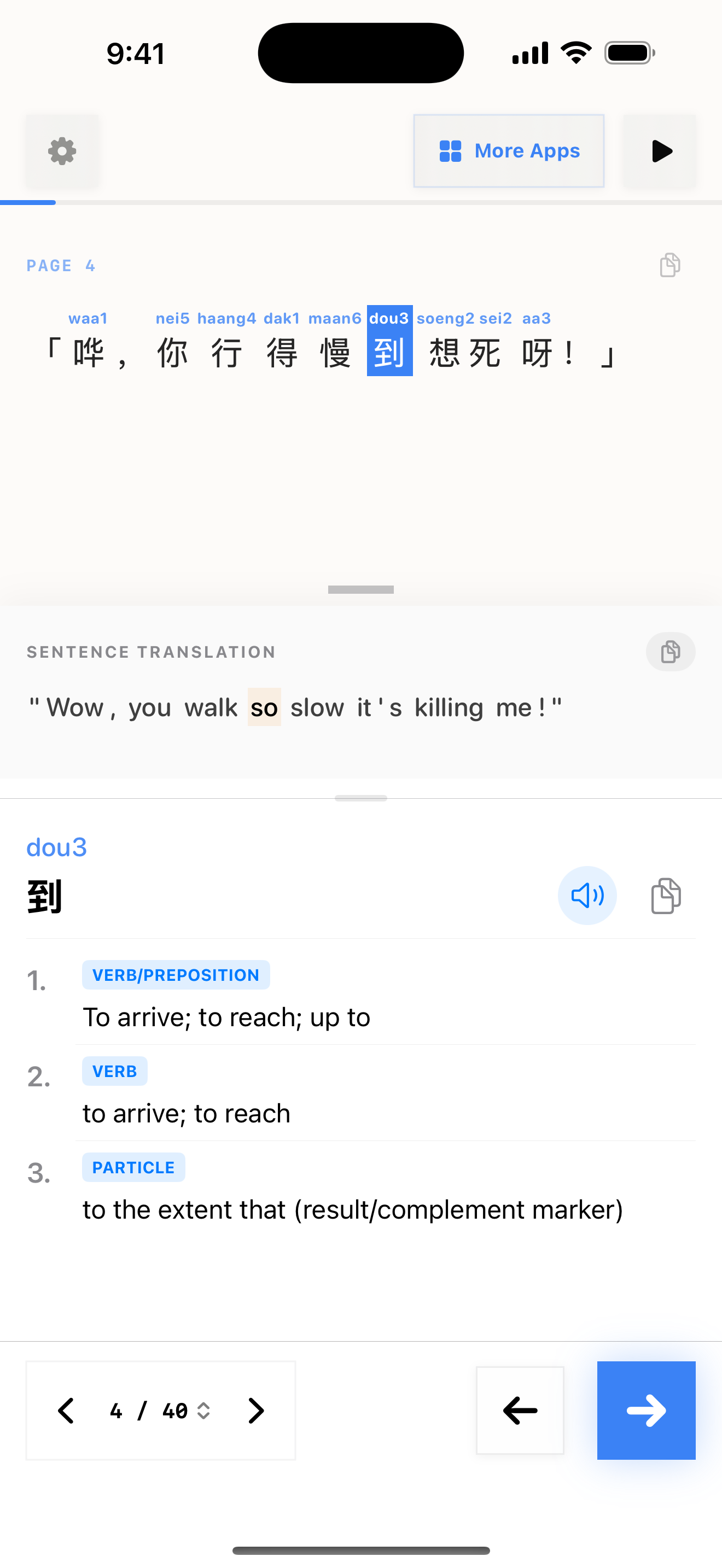Viewport: 722px width, 1568px height.
Task: Open the More Apps button
Action: (509, 151)
